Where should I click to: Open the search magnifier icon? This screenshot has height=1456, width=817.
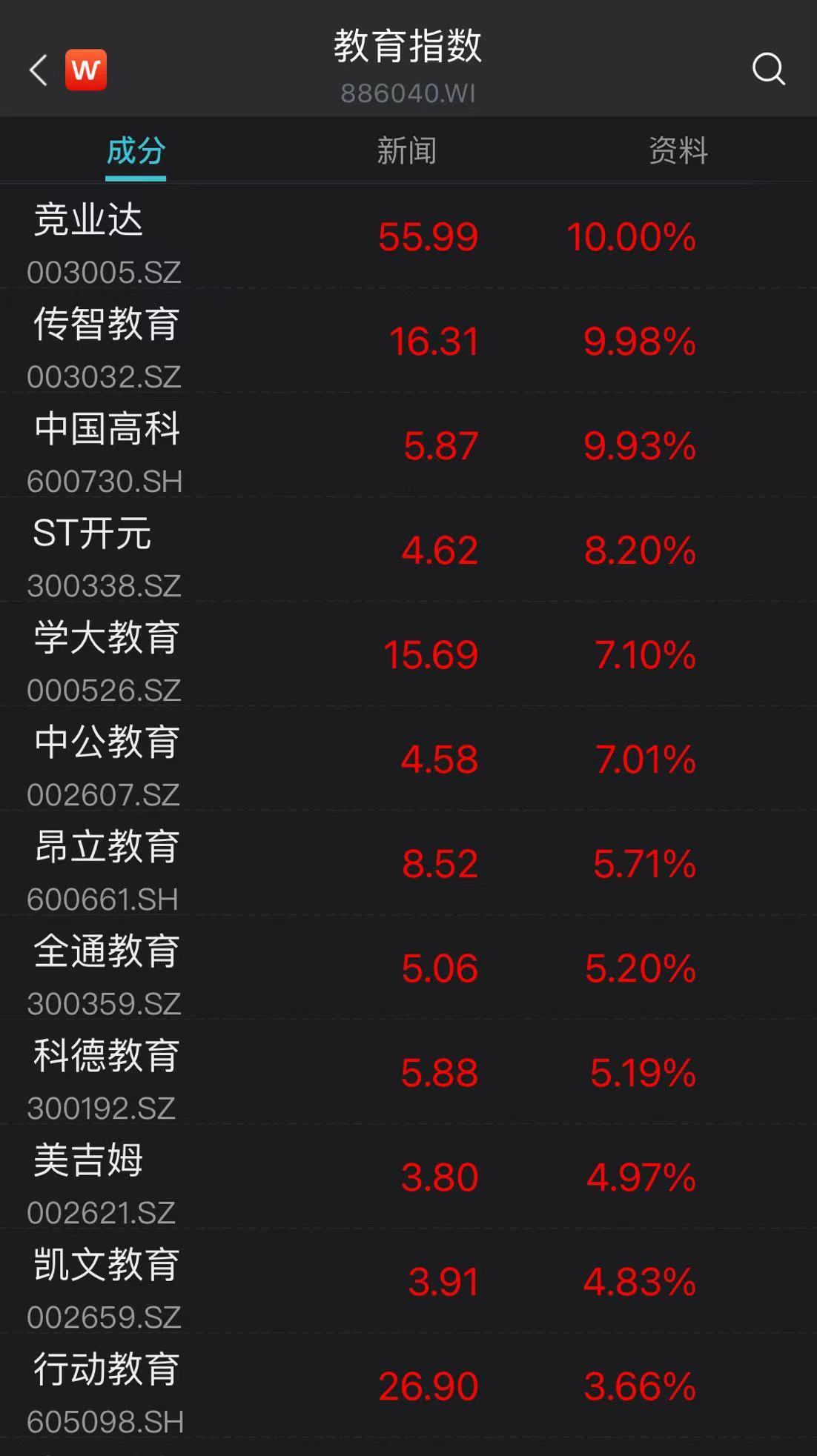[768, 70]
